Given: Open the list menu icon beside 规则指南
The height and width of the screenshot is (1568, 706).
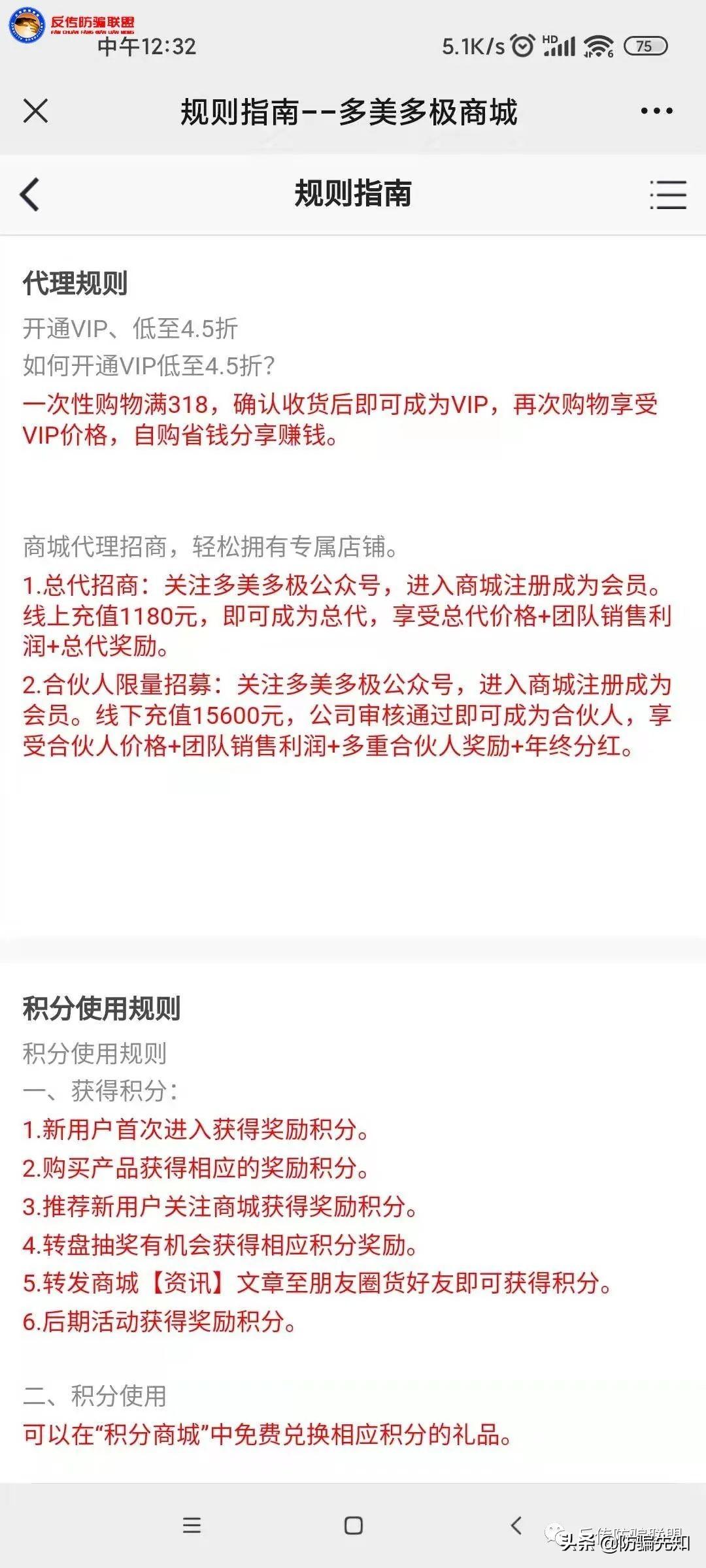Looking at the screenshot, I should pos(668,195).
